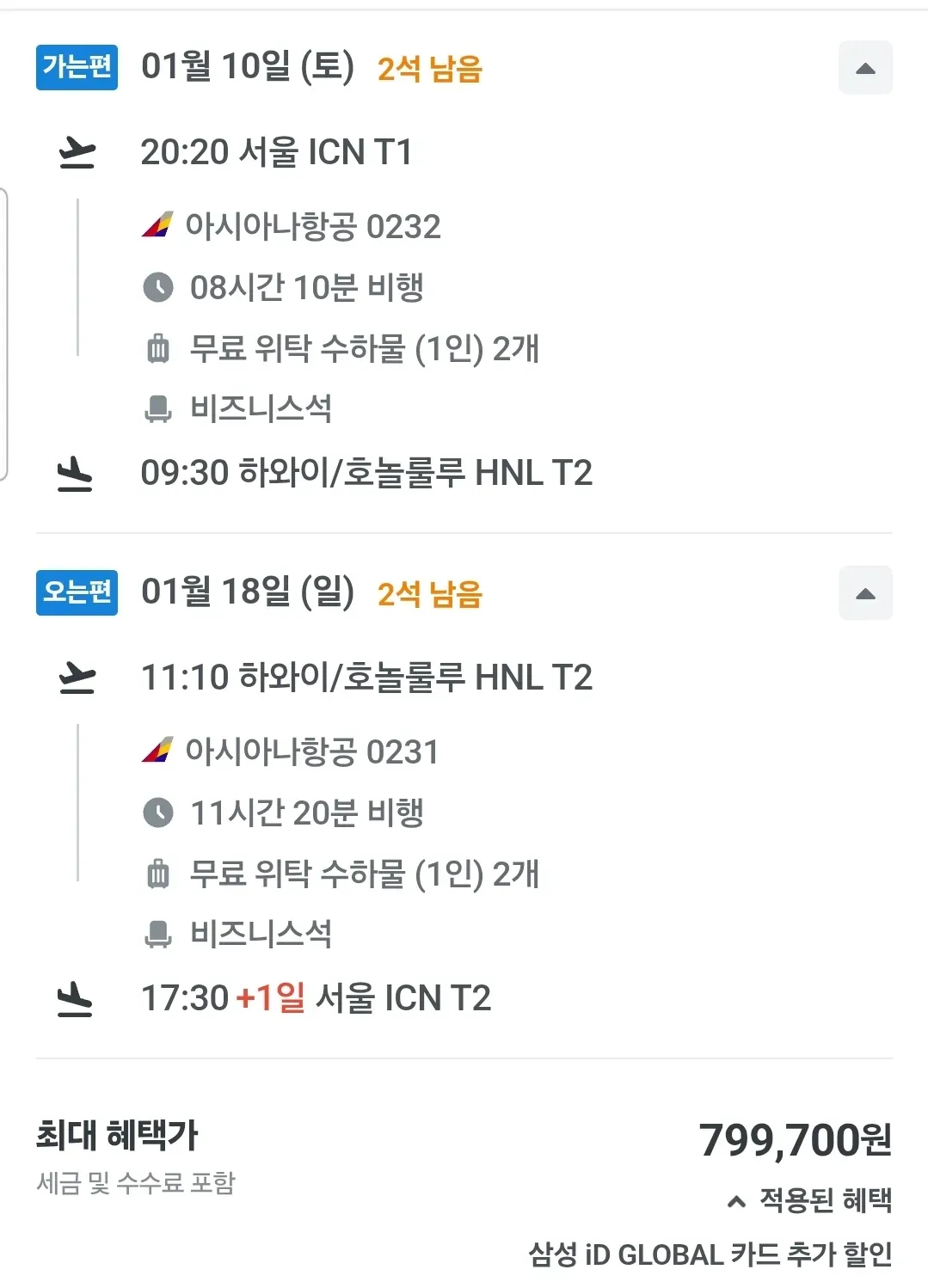Screen dimensions: 928x1288
Task: Click the landing plane icon for Honolulu HNL arrival
Action: (76, 474)
